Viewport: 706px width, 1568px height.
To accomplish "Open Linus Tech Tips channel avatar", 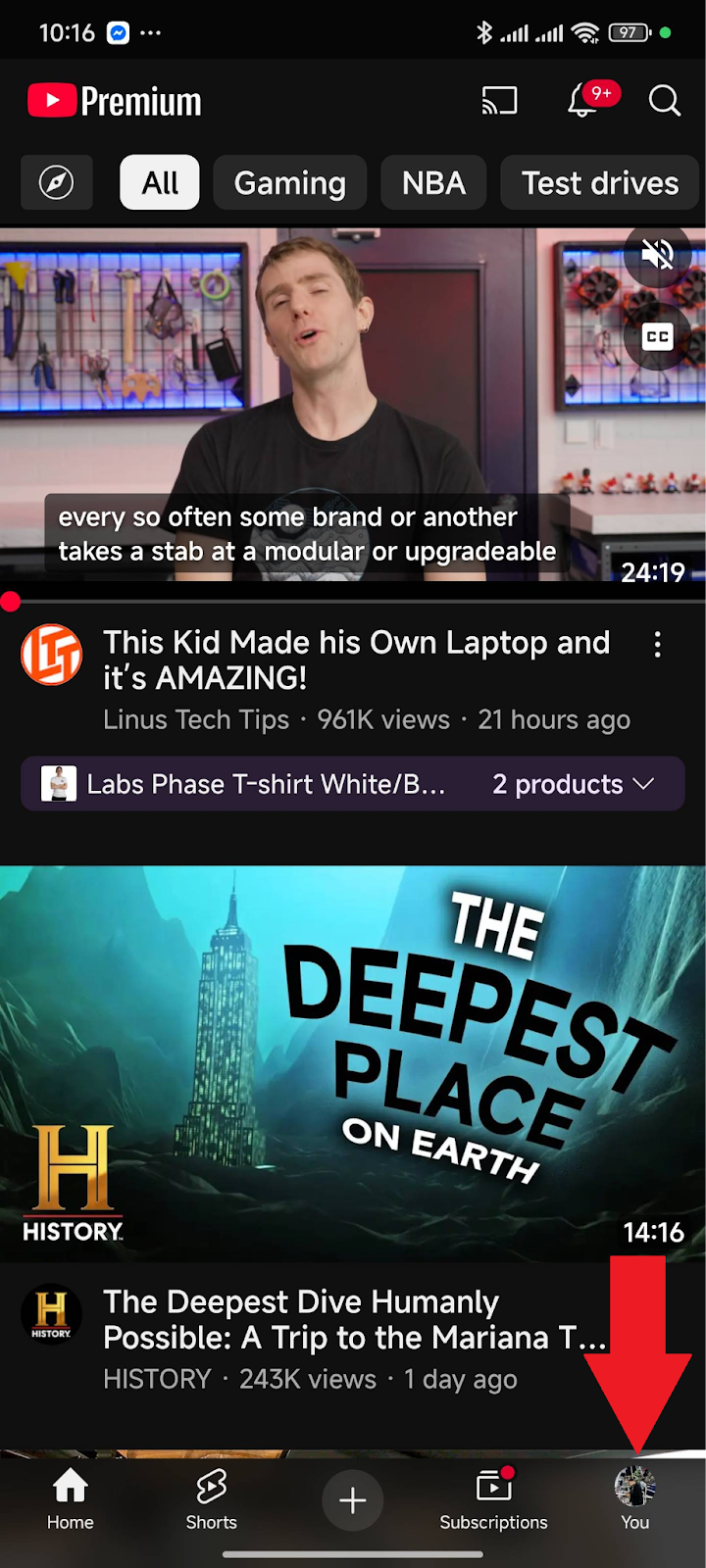I will (x=51, y=655).
